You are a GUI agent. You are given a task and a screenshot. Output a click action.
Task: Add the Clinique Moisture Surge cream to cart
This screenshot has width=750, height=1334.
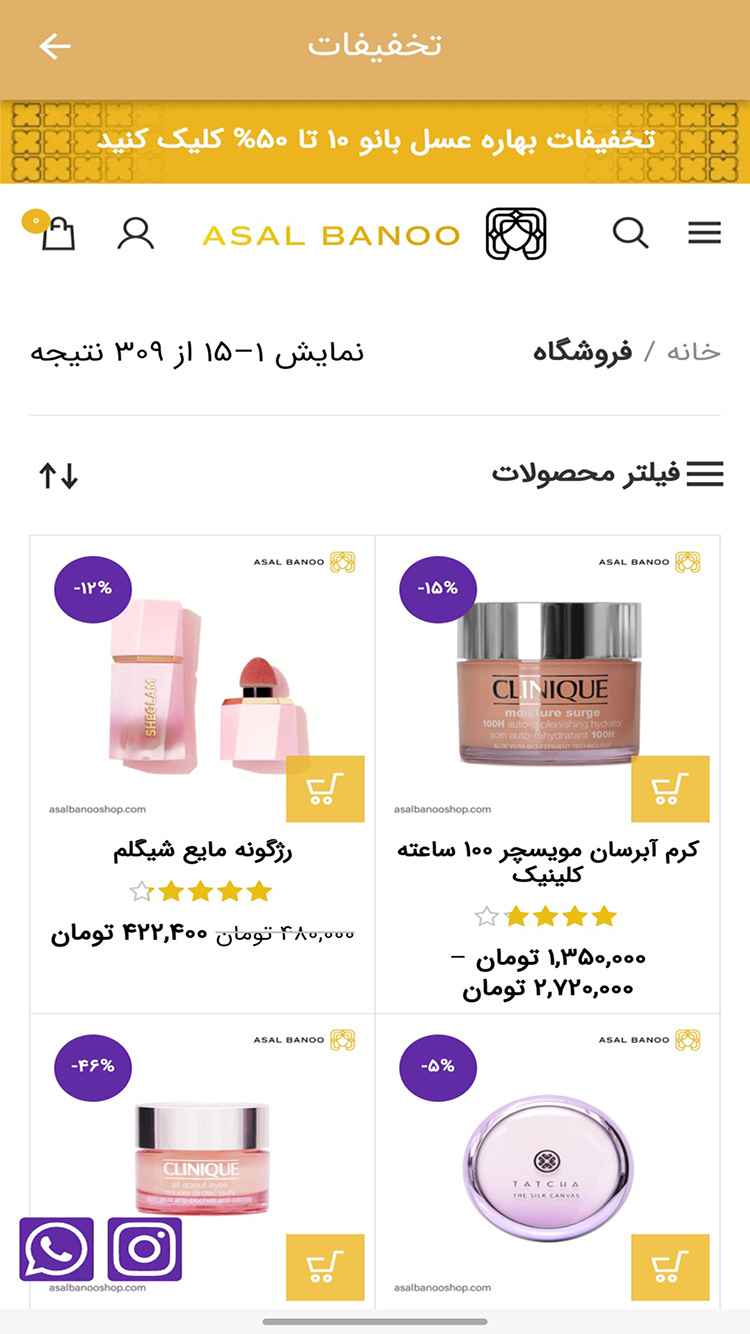tap(670, 789)
